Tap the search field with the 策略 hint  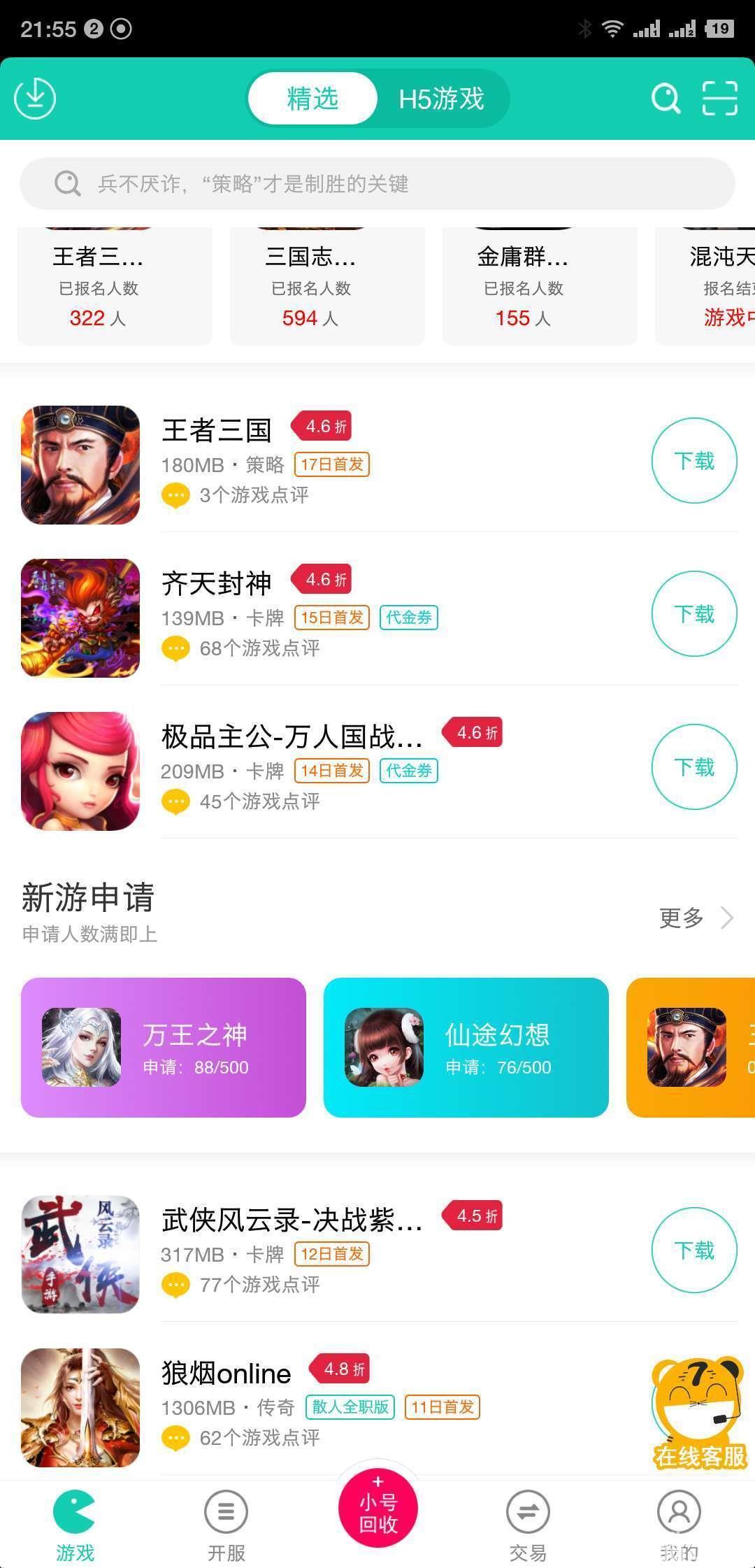(377, 184)
